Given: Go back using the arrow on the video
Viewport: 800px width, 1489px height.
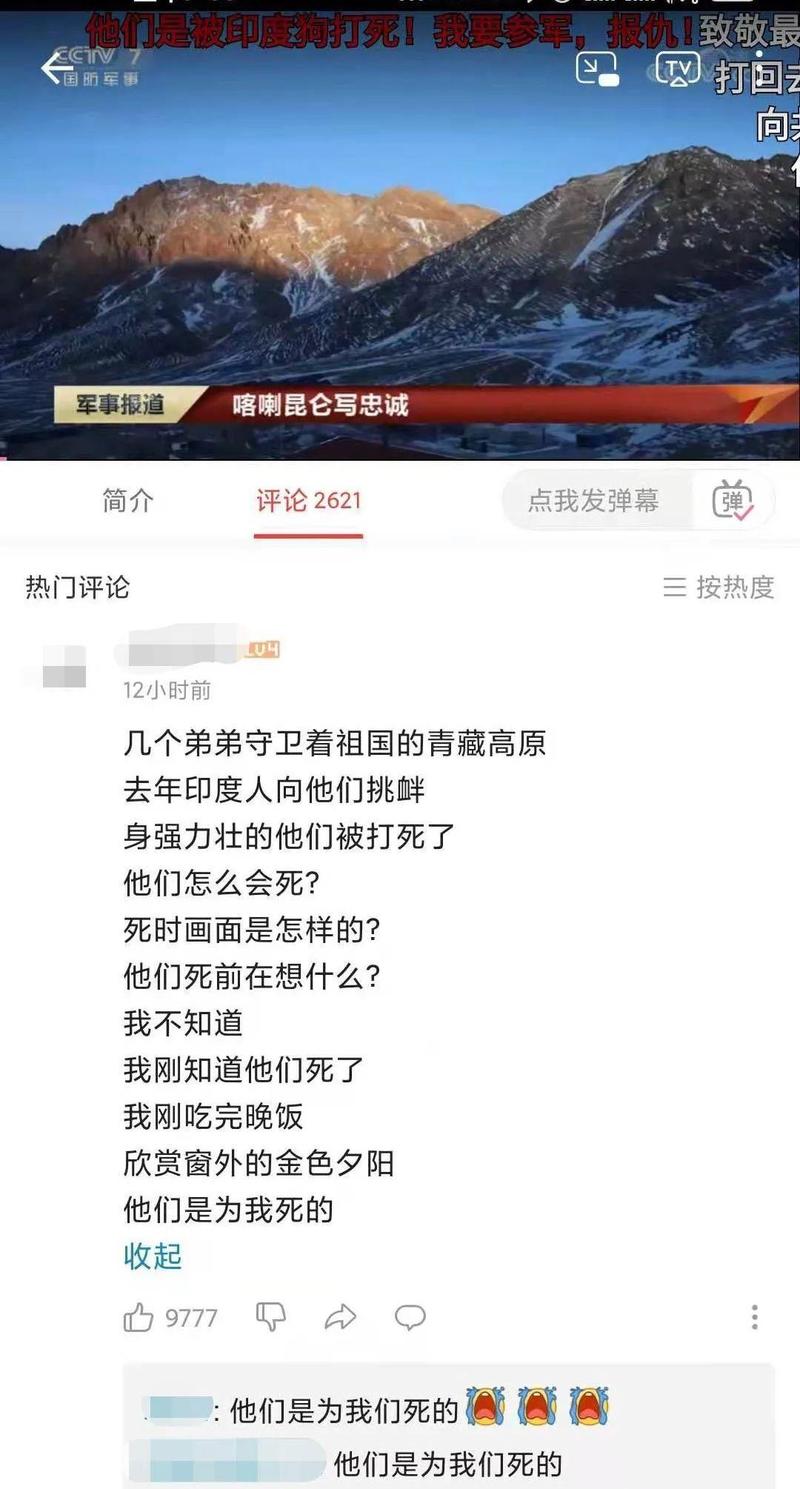Looking at the screenshot, I should [x=56, y=69].
